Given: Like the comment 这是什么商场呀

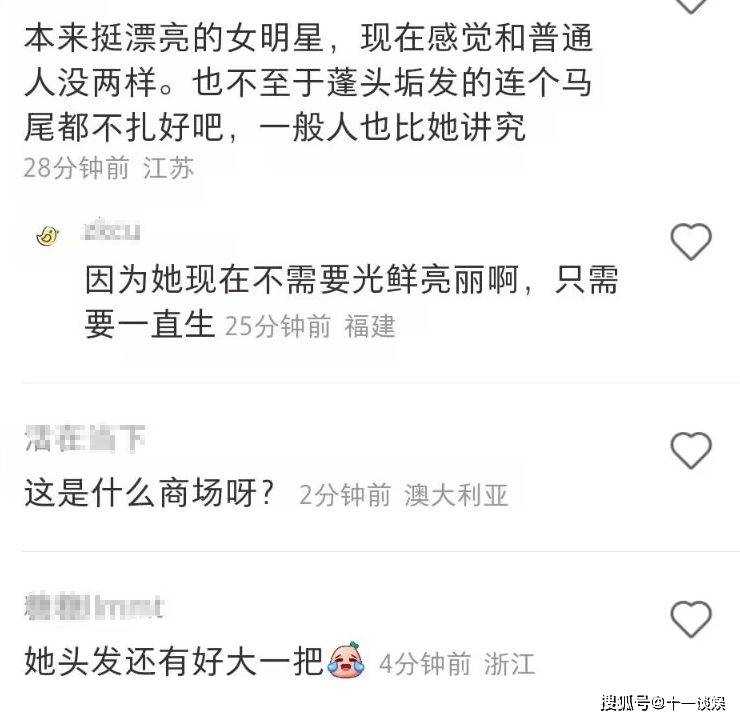Looking at the screenshot, I should pos(690,451).
